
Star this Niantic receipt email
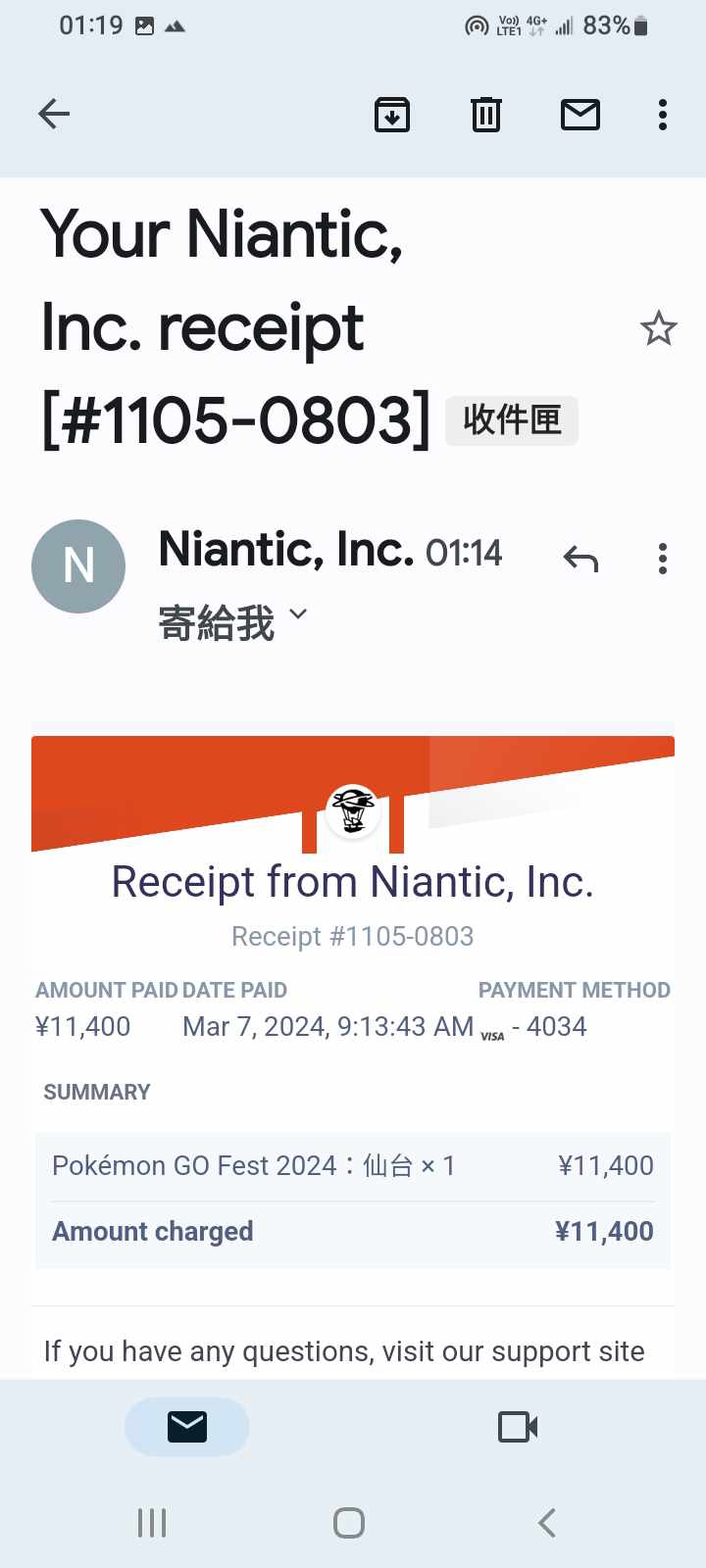pyautogui.click(x=658, y=328)
